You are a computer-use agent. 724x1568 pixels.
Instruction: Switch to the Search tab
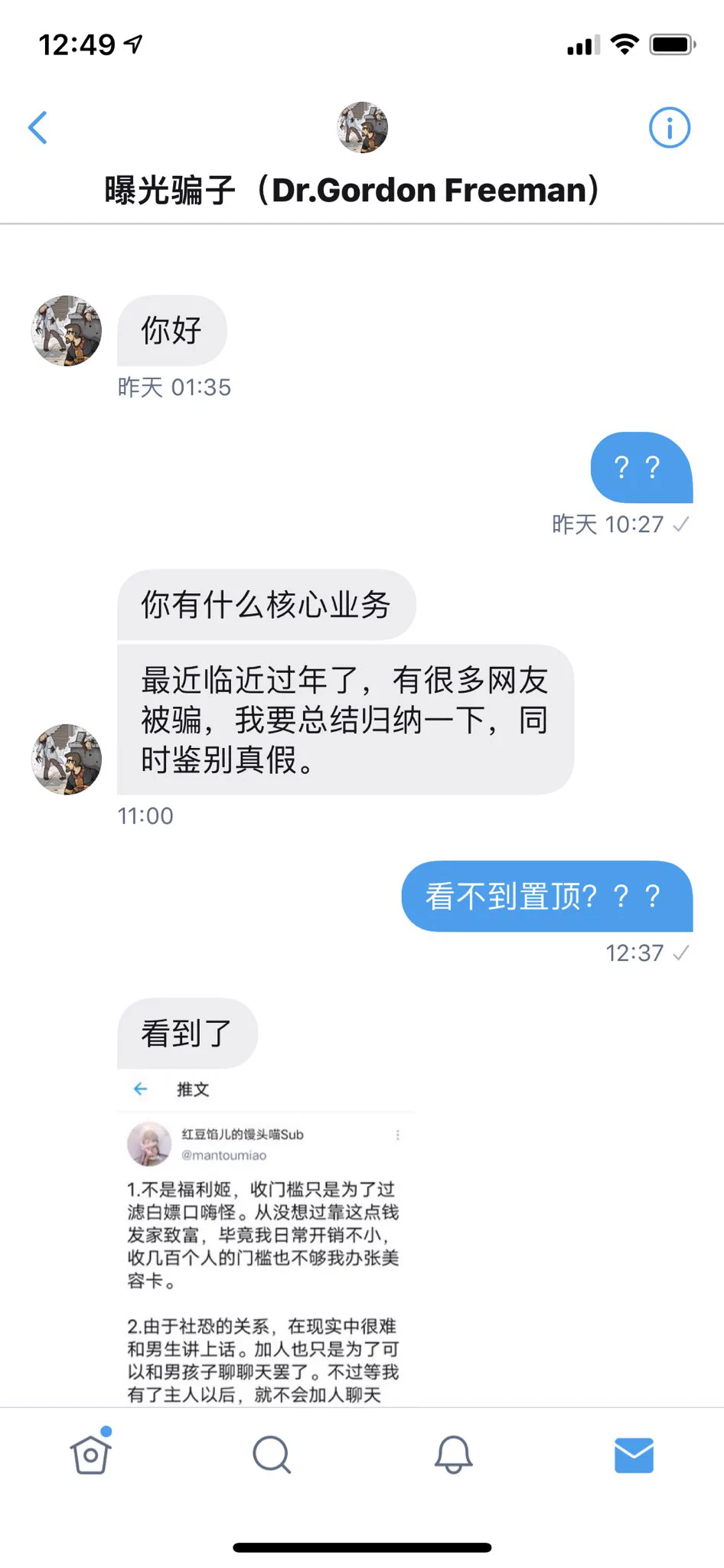click(272, 1454)
